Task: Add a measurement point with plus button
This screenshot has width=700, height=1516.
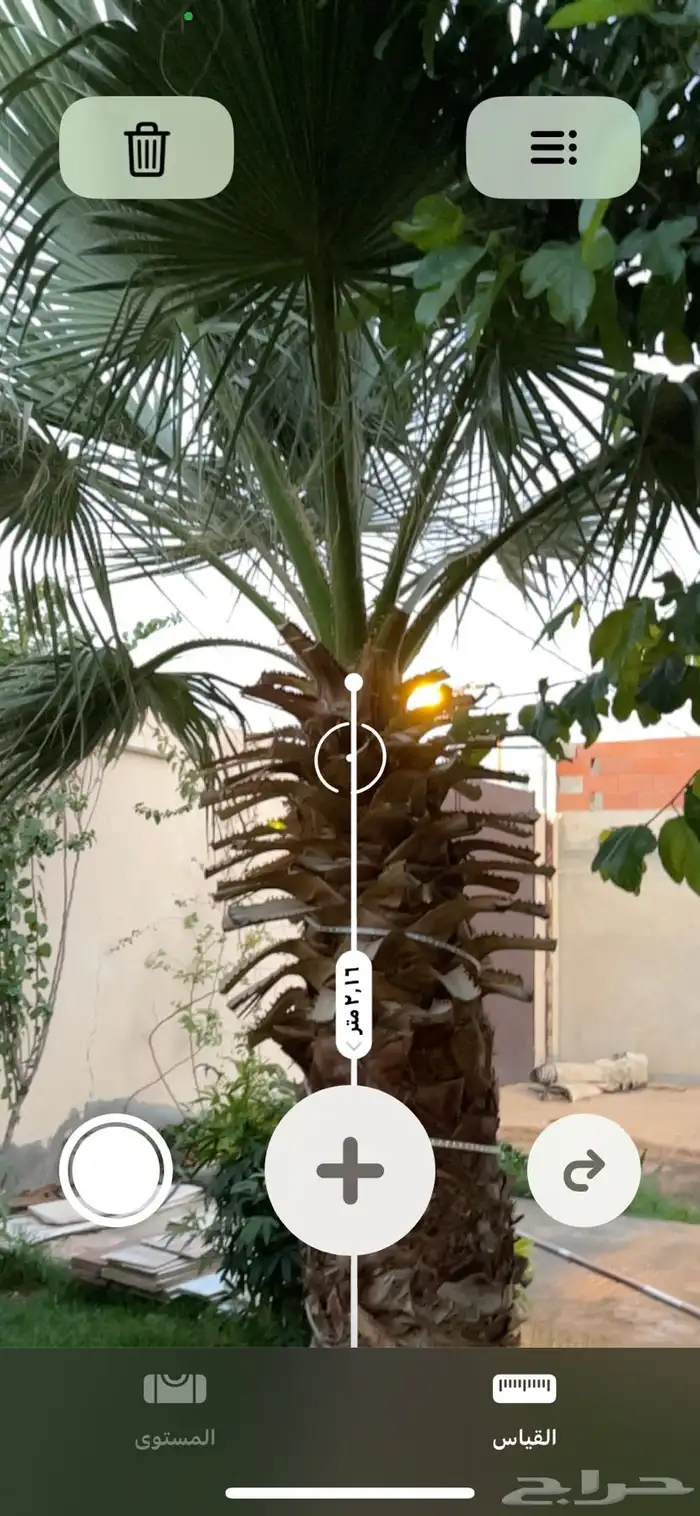Action: (350, 1170)
